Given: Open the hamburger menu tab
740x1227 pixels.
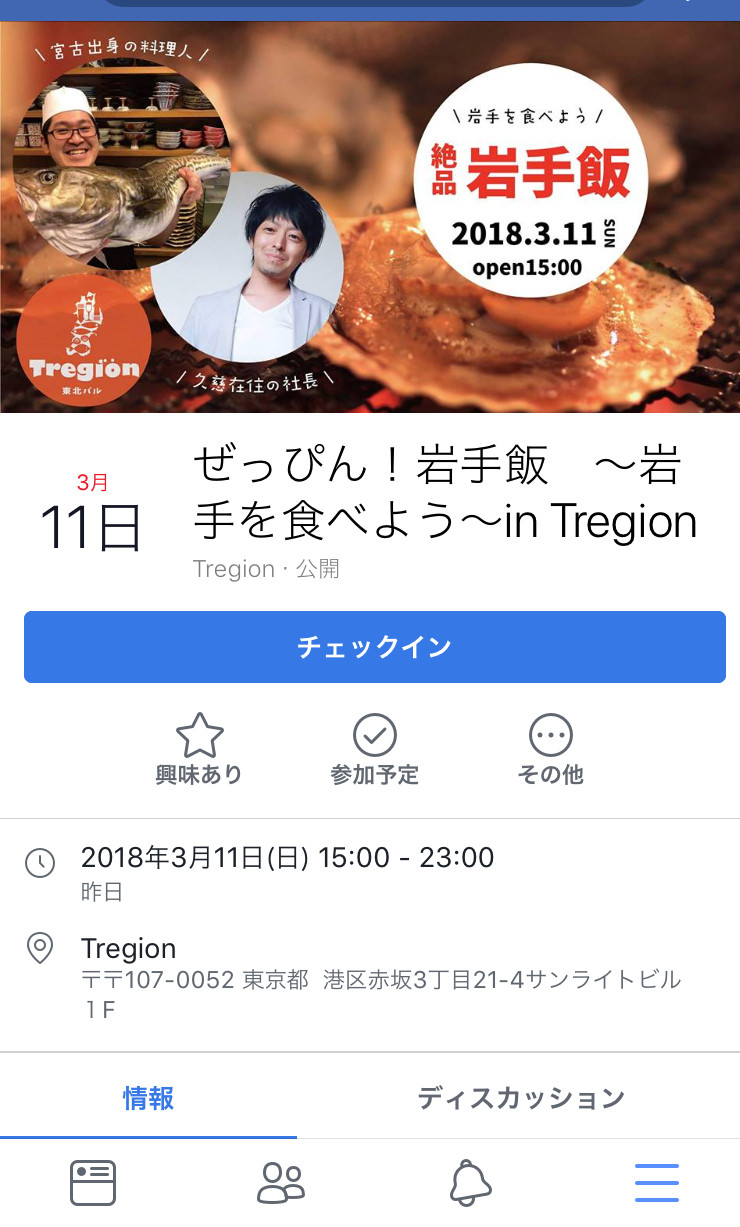Looking at the screenshot, I should pyautogui.click(x=656, y=1183).
